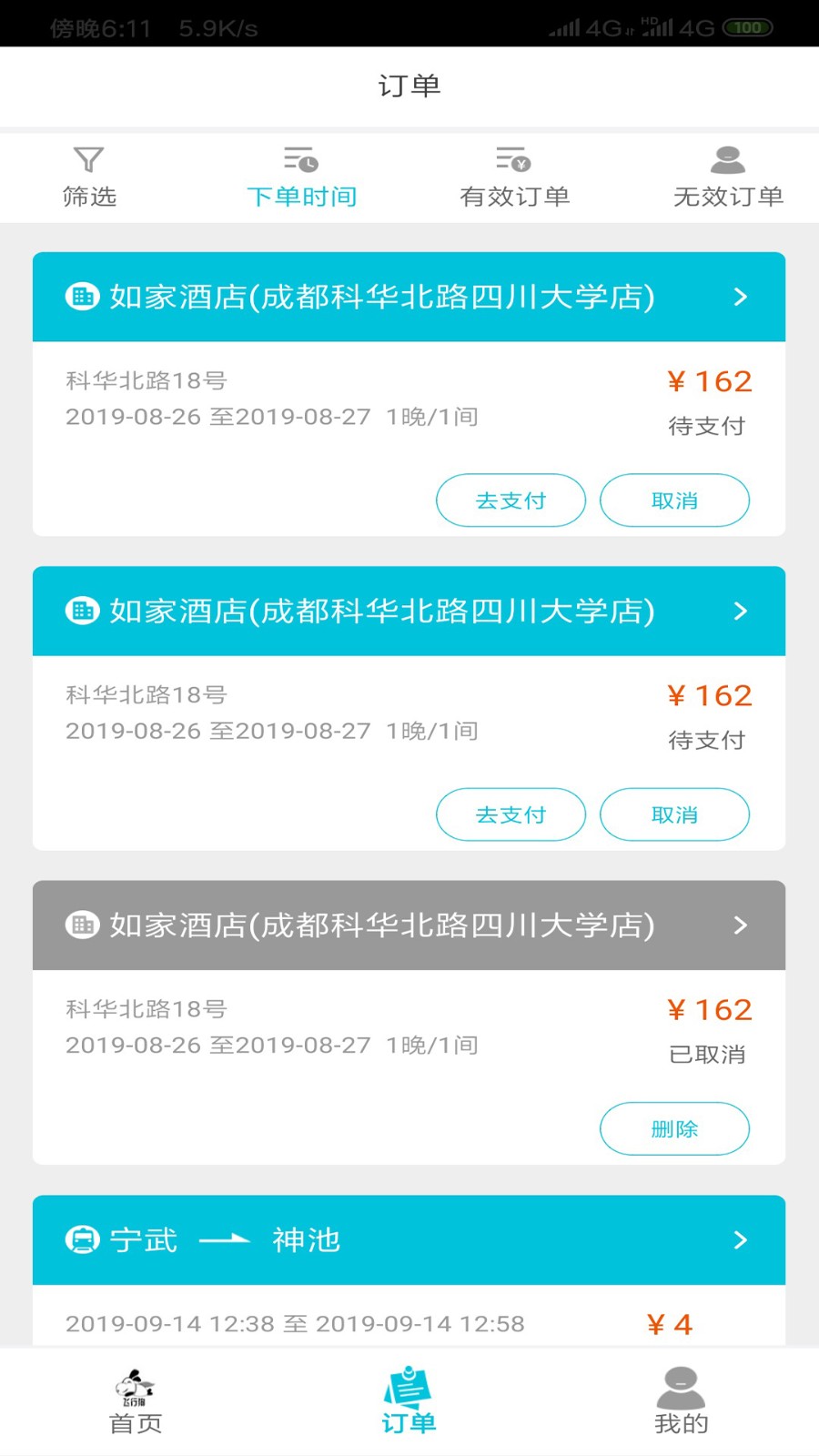819x1456 pixels.
Task: Toggle the 筛选 filter panel
Action: (x=87, y=177)
